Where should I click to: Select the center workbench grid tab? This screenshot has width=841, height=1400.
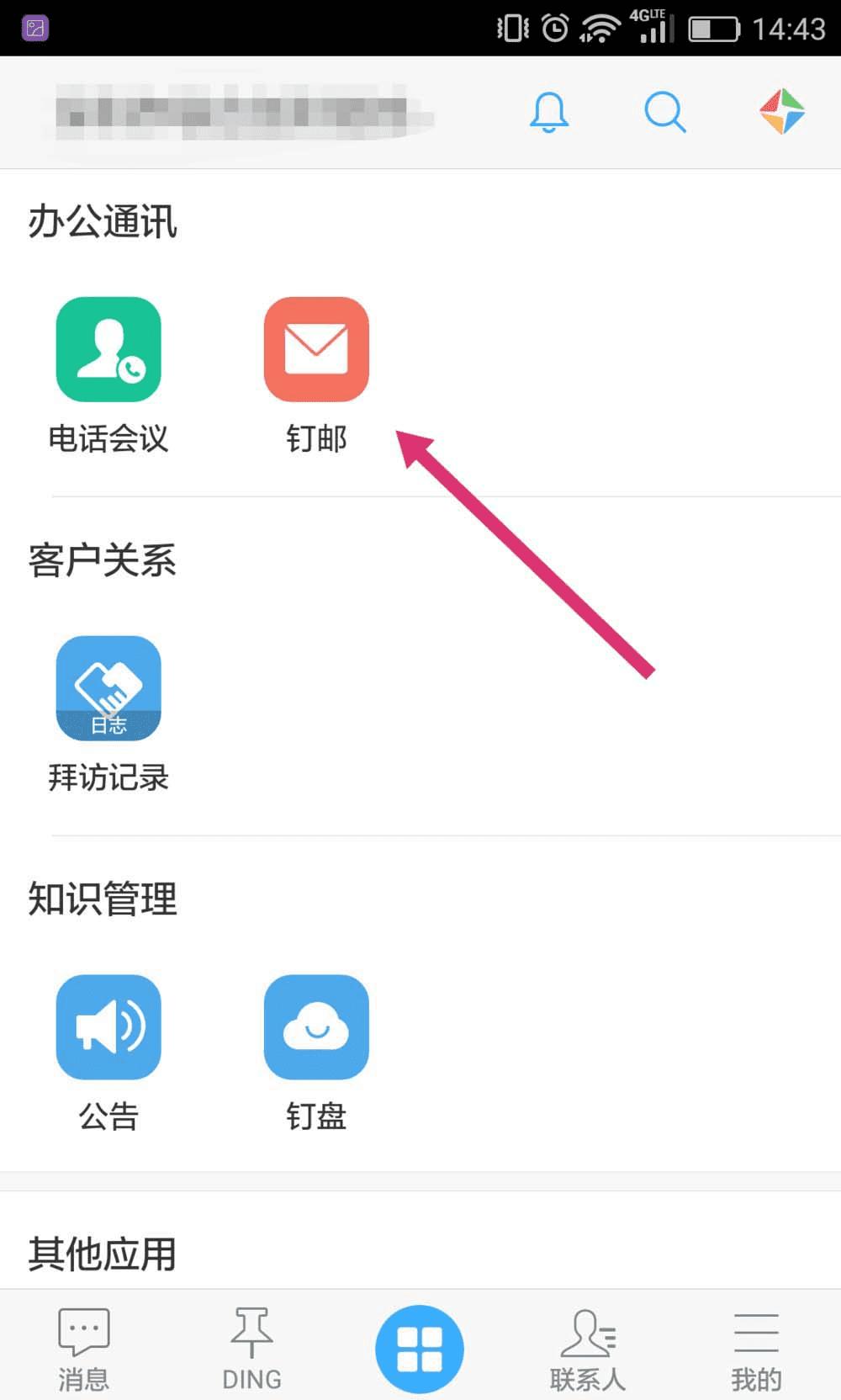click(x=420, y=1348)
